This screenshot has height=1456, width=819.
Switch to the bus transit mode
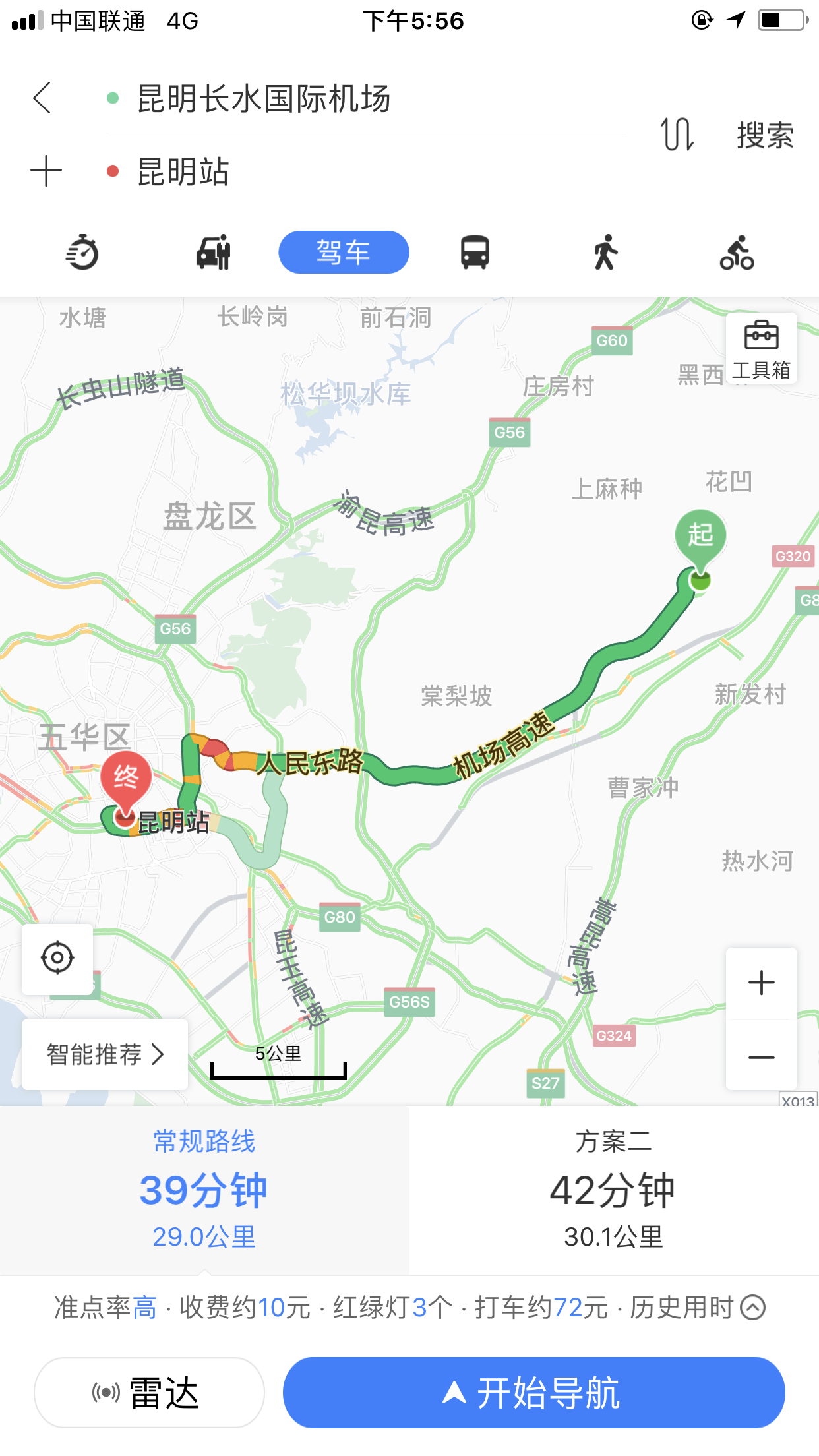pos(475,253)
